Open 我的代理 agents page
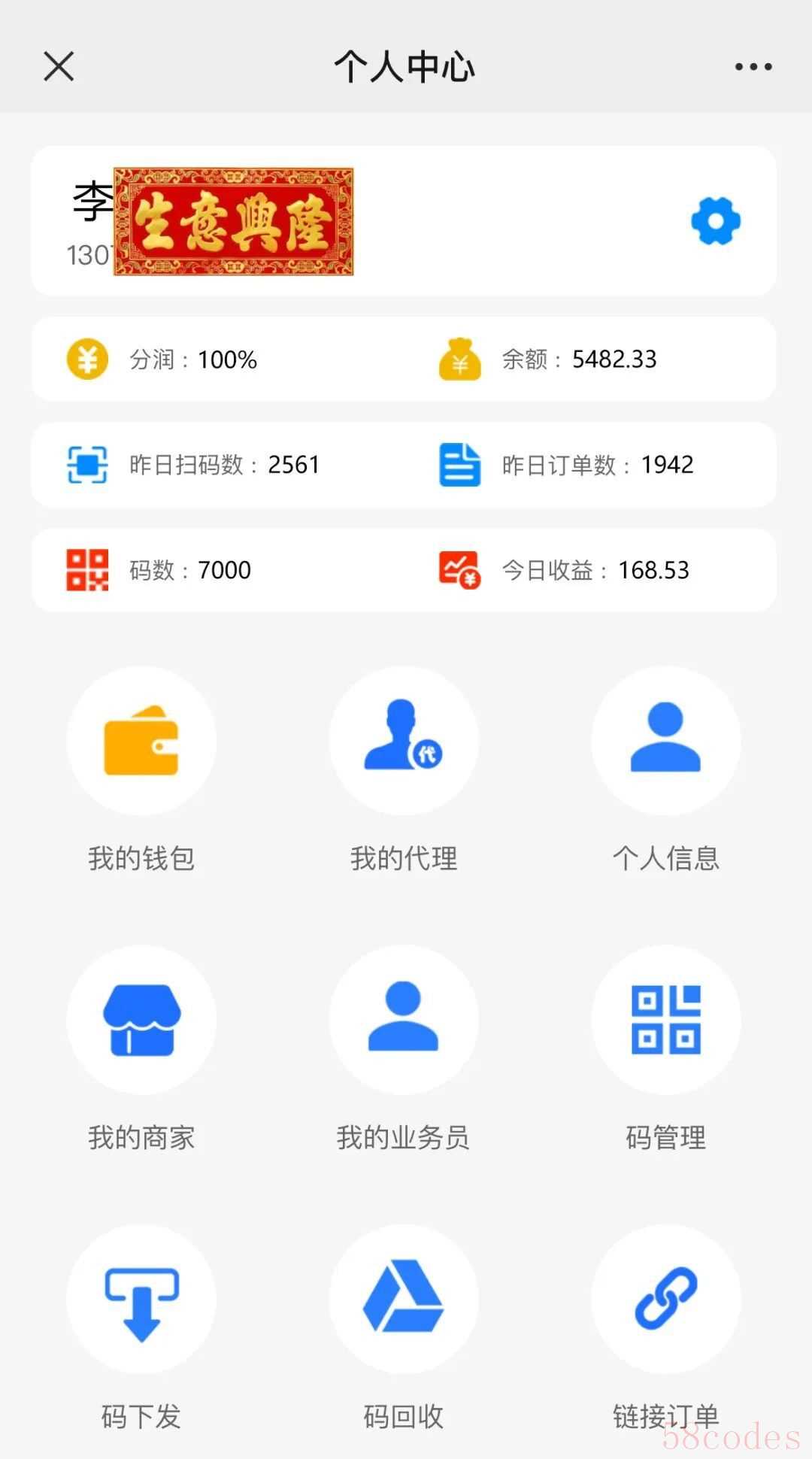Screen dimensions: 812x1459 (404, 742)
